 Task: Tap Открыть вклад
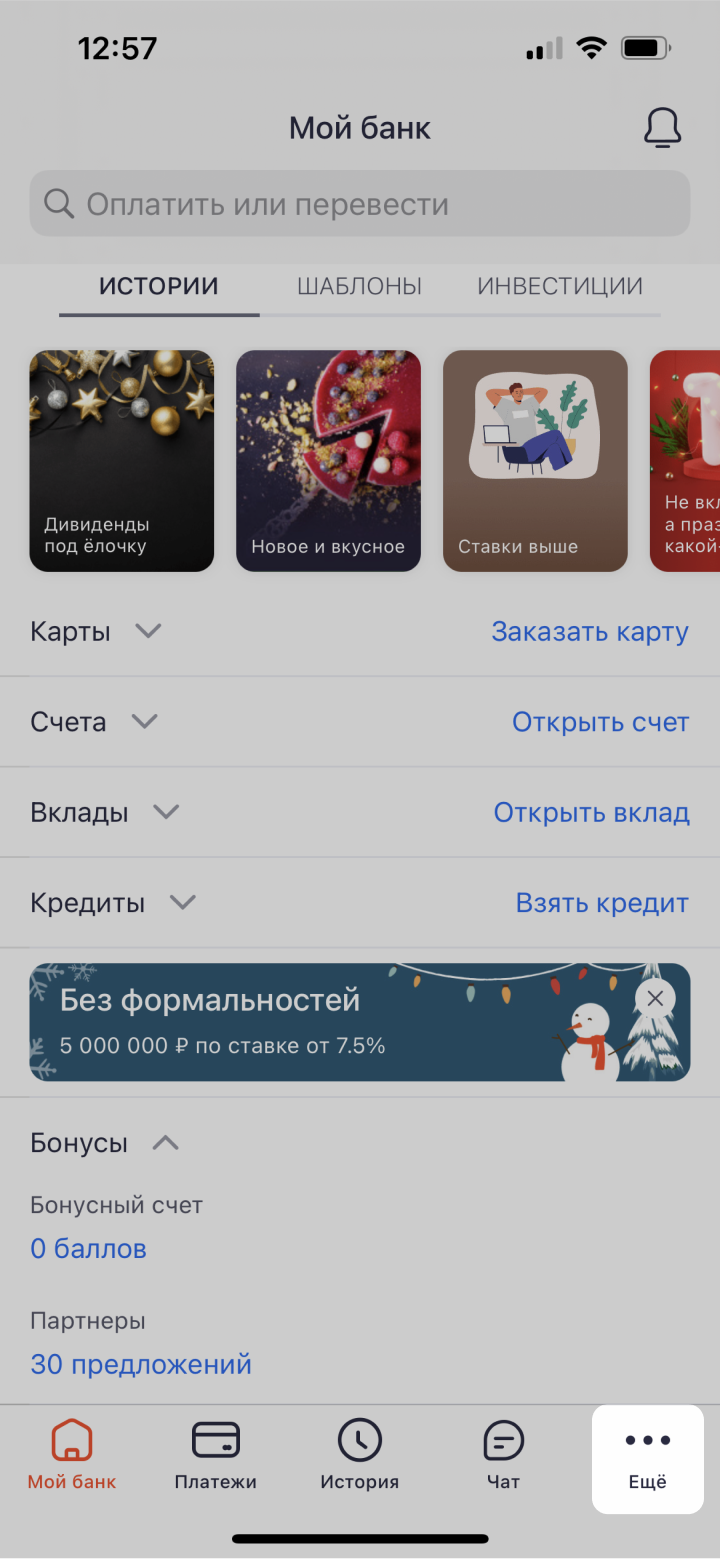591,812
